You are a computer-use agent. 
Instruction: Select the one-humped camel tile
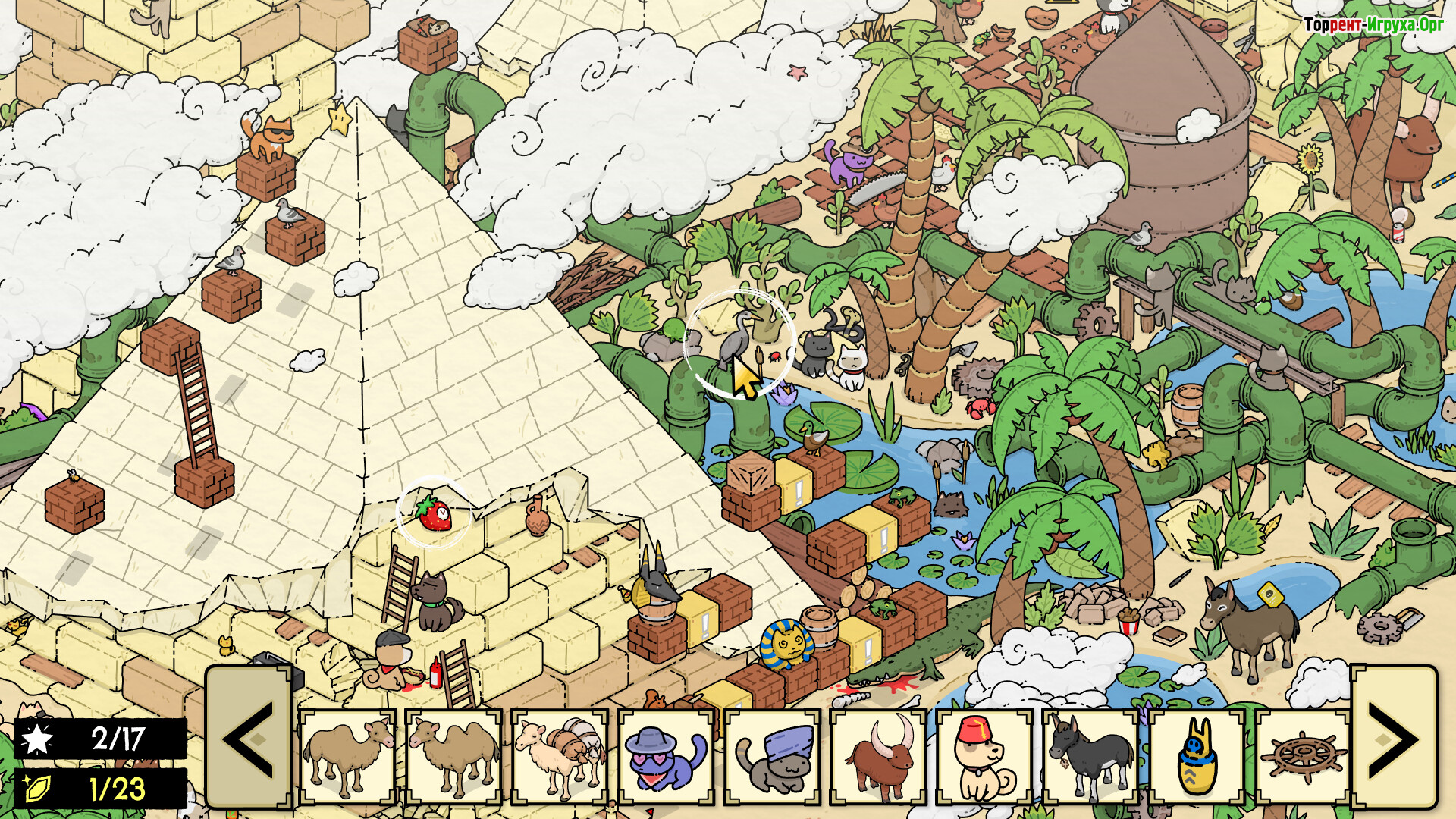pos(347,757)
